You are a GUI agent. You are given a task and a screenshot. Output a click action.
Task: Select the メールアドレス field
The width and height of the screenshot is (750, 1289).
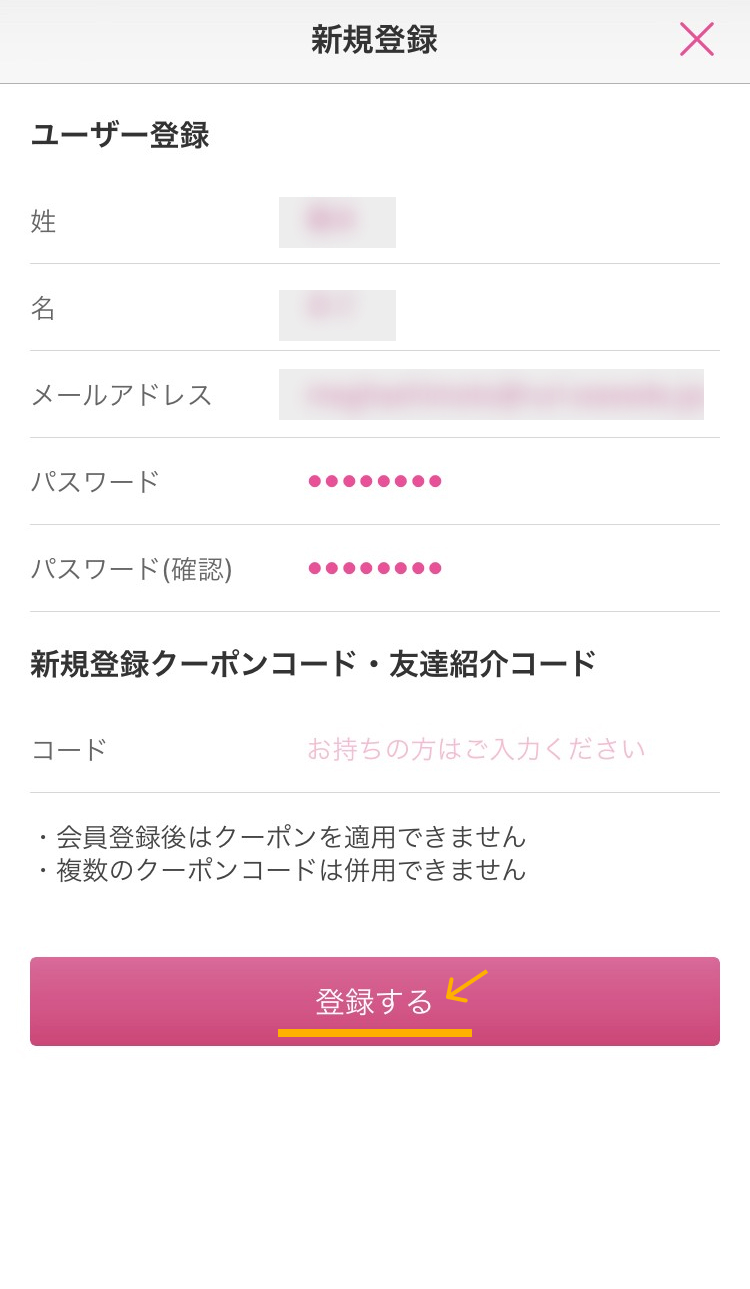click(x=491, y=395)
